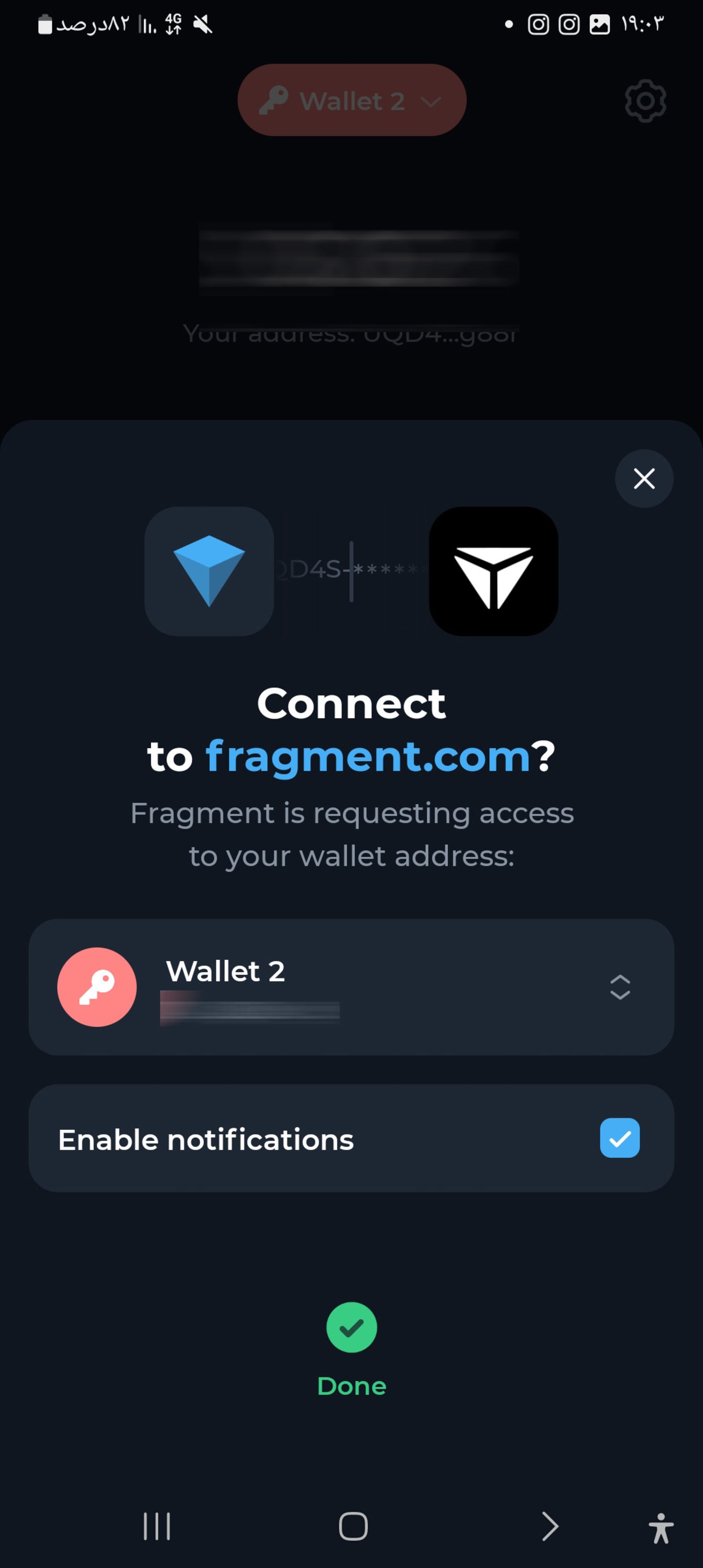Open the recent apps button
Screen dimensions: 703x1568
pyautogui.click(x=157, y=1526)
